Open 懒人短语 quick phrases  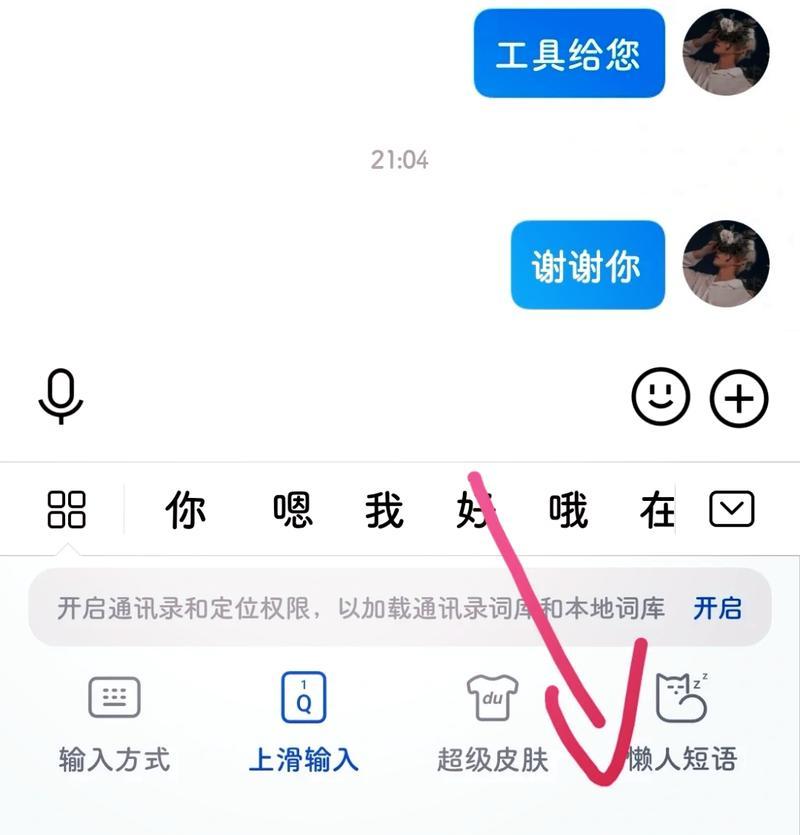tap(682, 722)
